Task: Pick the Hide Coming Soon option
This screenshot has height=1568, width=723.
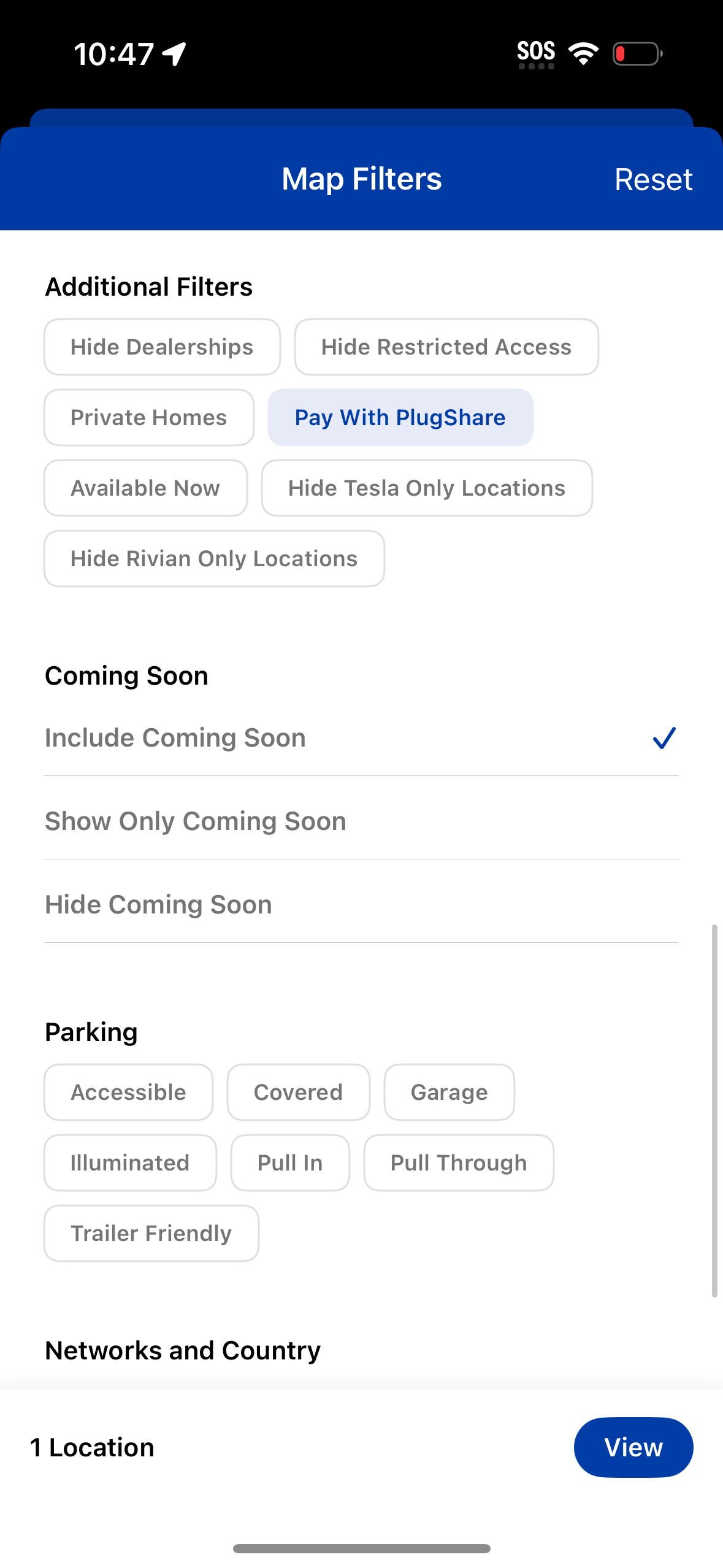Action: point(361,905)
